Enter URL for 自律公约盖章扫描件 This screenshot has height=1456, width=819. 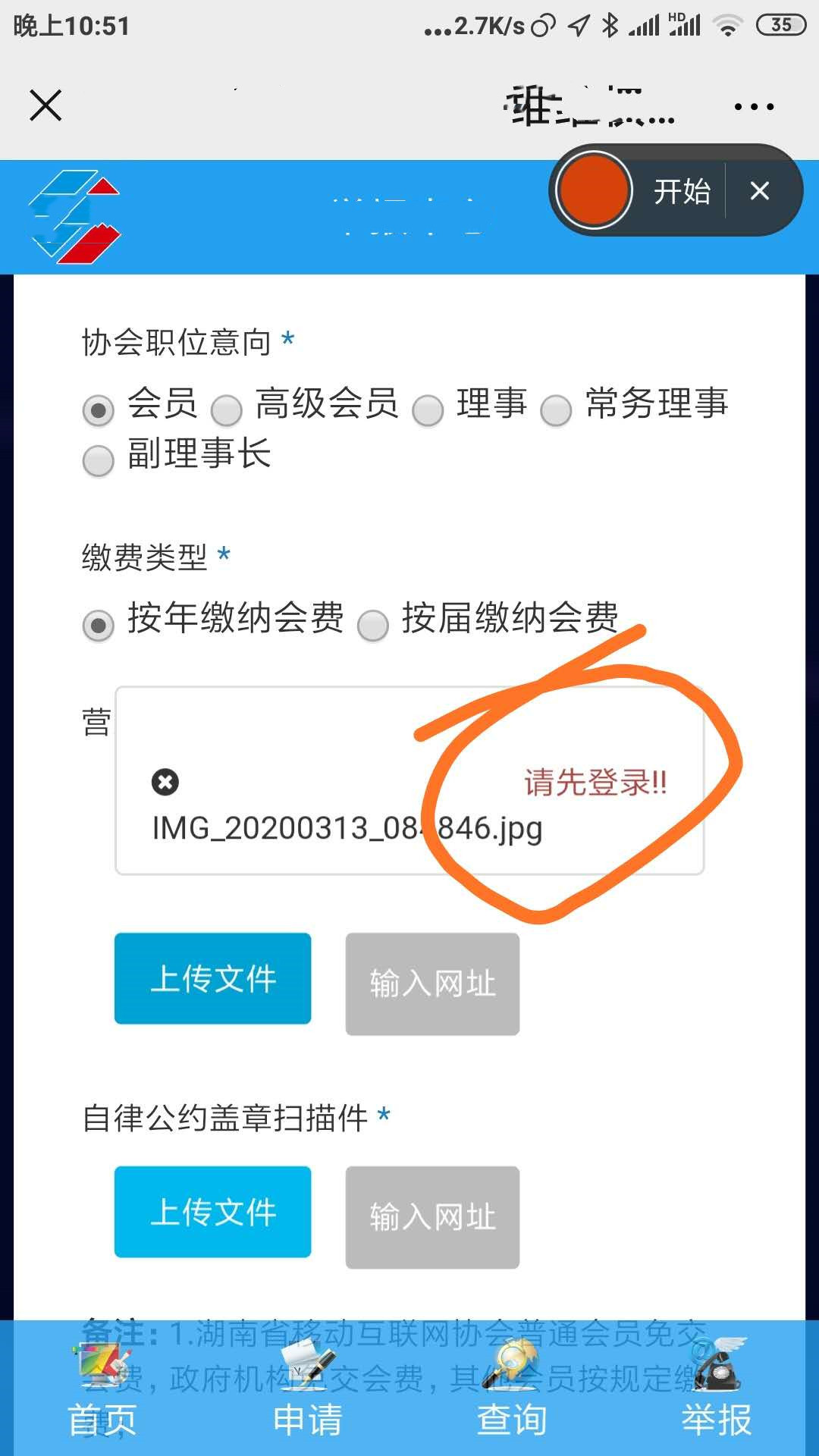(432, 1217)
